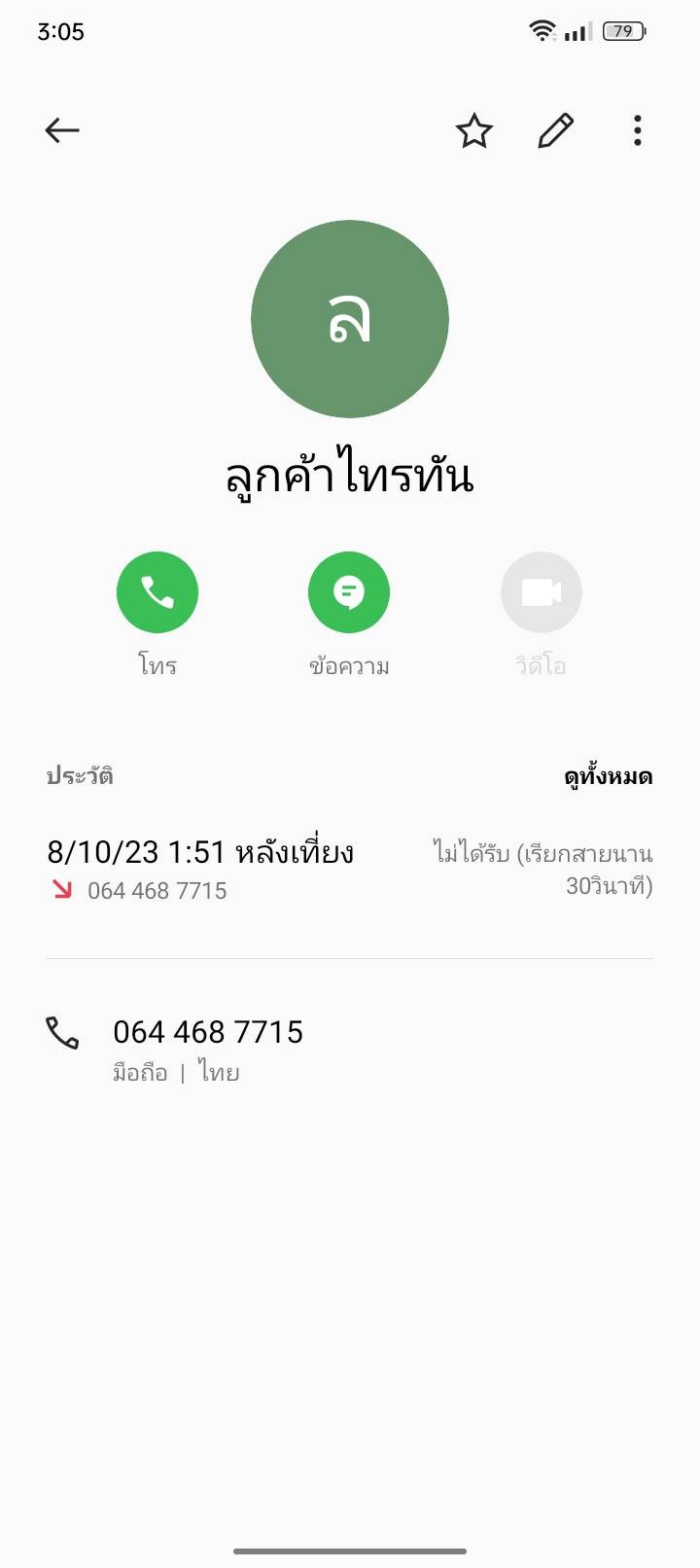
Task: Call the contact with the green phone button
Action: [x=157, y=592]
